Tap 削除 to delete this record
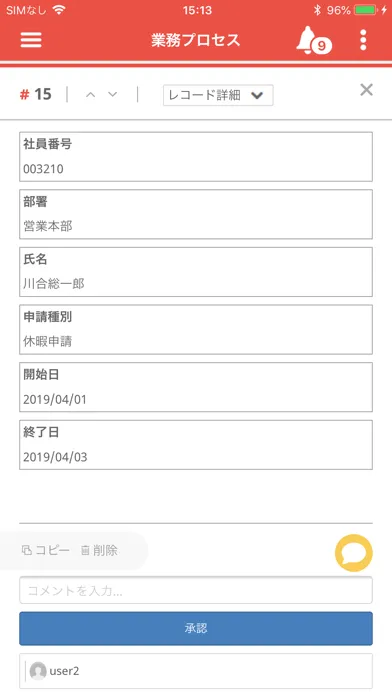The image size is (392, 696). 99,550
